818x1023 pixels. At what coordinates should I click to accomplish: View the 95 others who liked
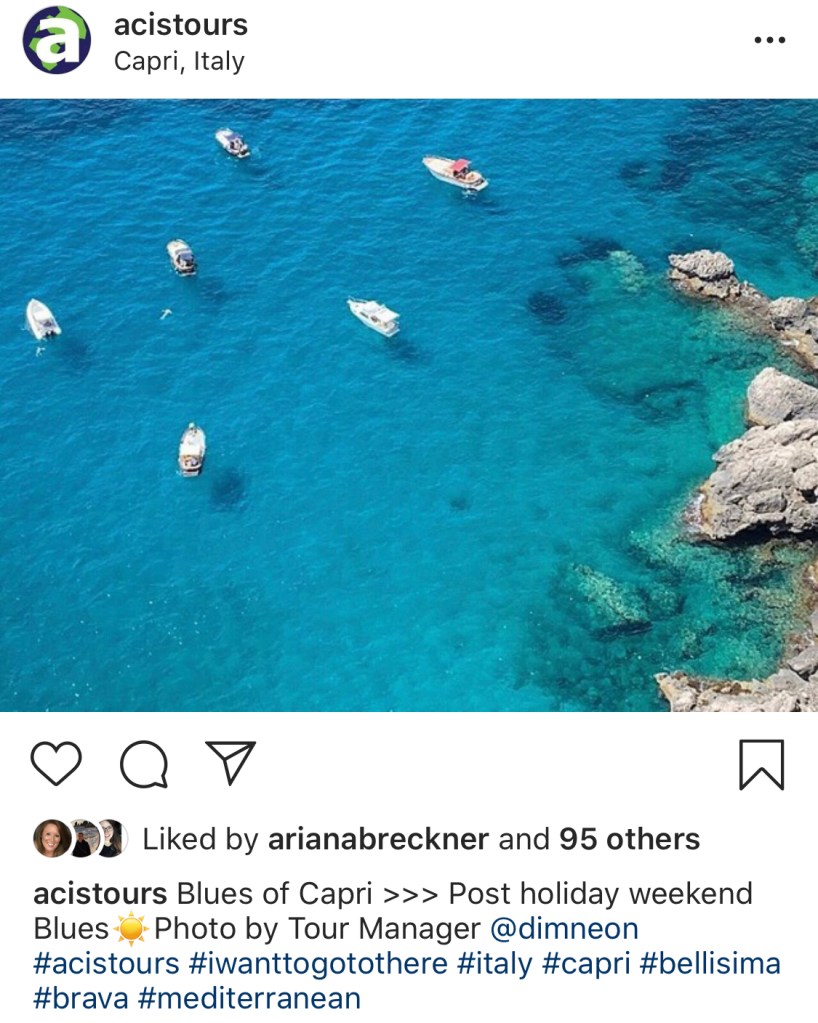[x=630, y=839]
